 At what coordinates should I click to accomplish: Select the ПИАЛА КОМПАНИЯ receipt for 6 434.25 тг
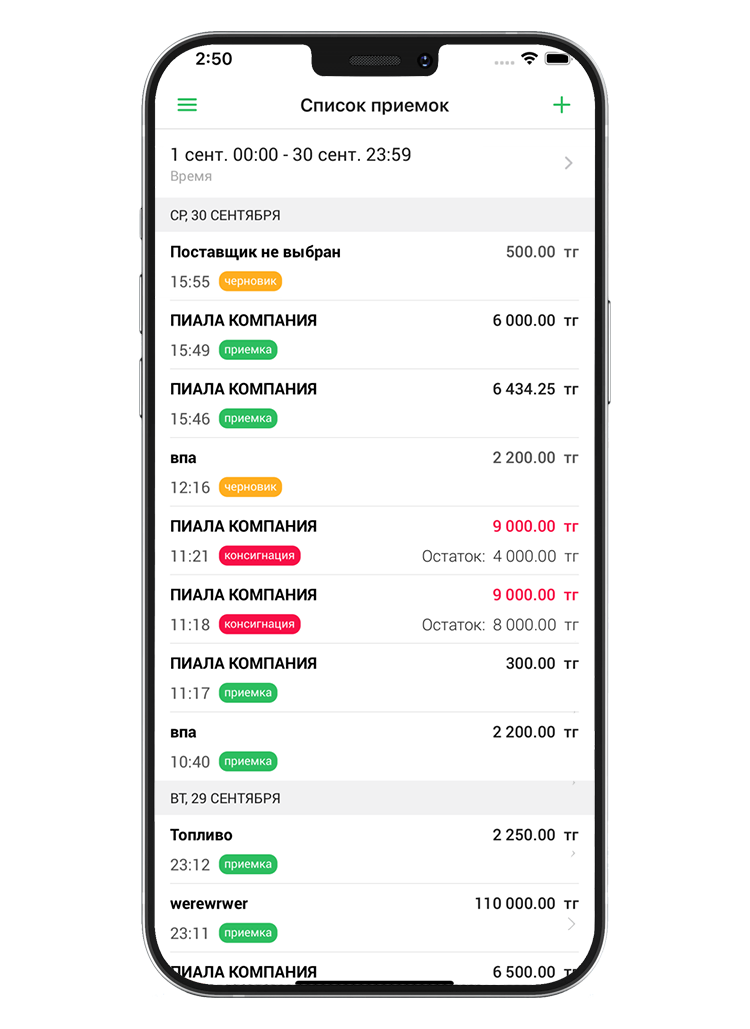click(x=374, y=403)
